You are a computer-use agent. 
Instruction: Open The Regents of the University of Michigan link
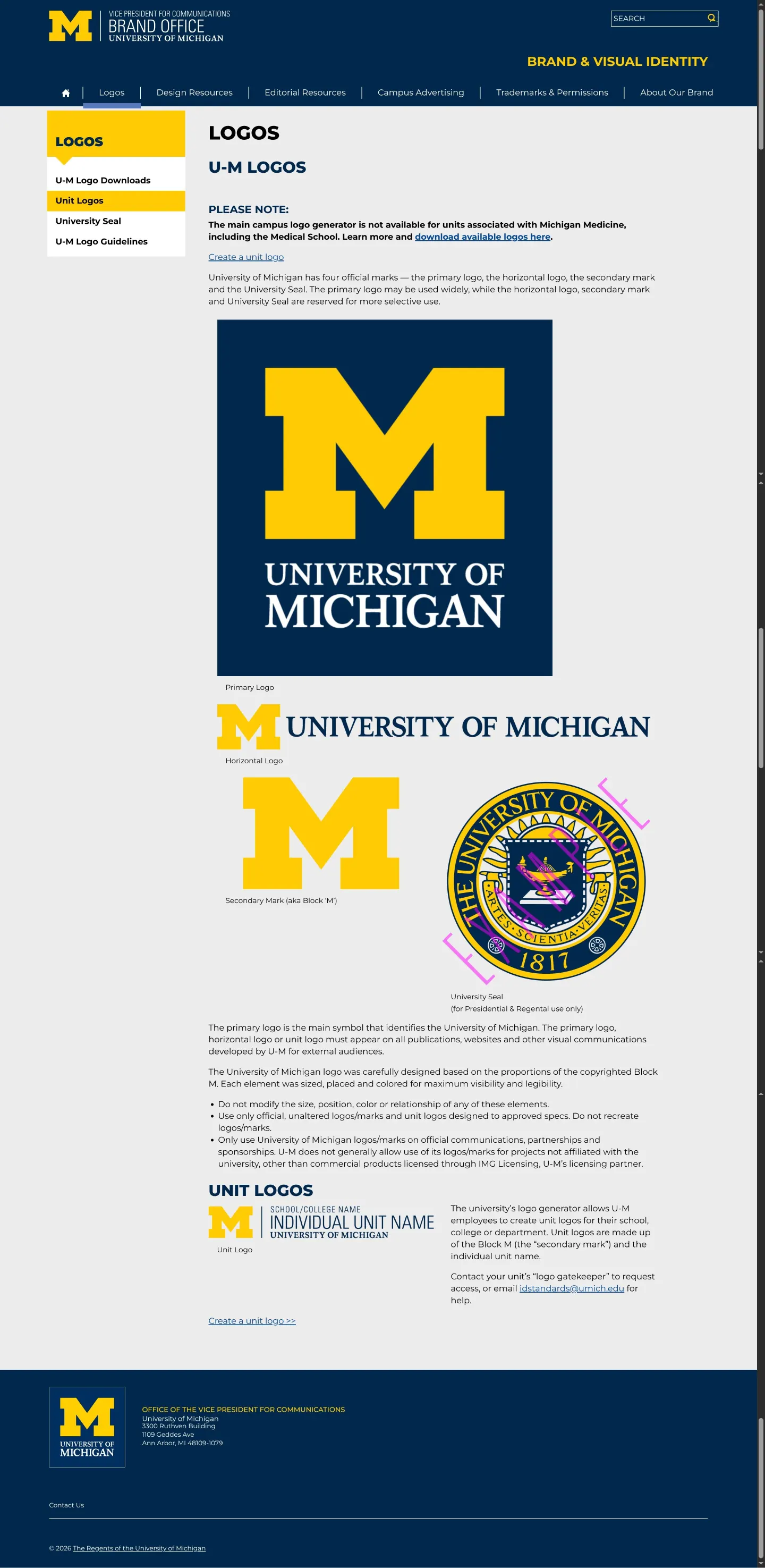(x=139, y=1548)
